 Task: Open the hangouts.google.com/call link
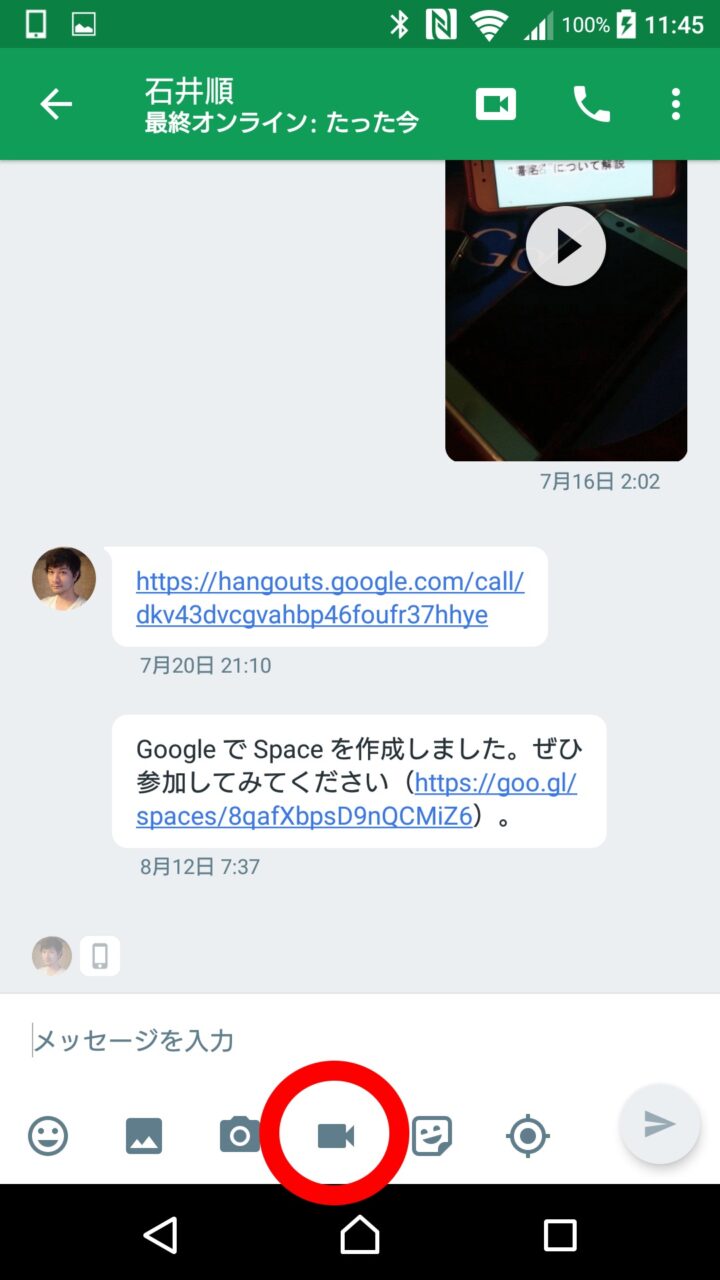click(329, 597)
